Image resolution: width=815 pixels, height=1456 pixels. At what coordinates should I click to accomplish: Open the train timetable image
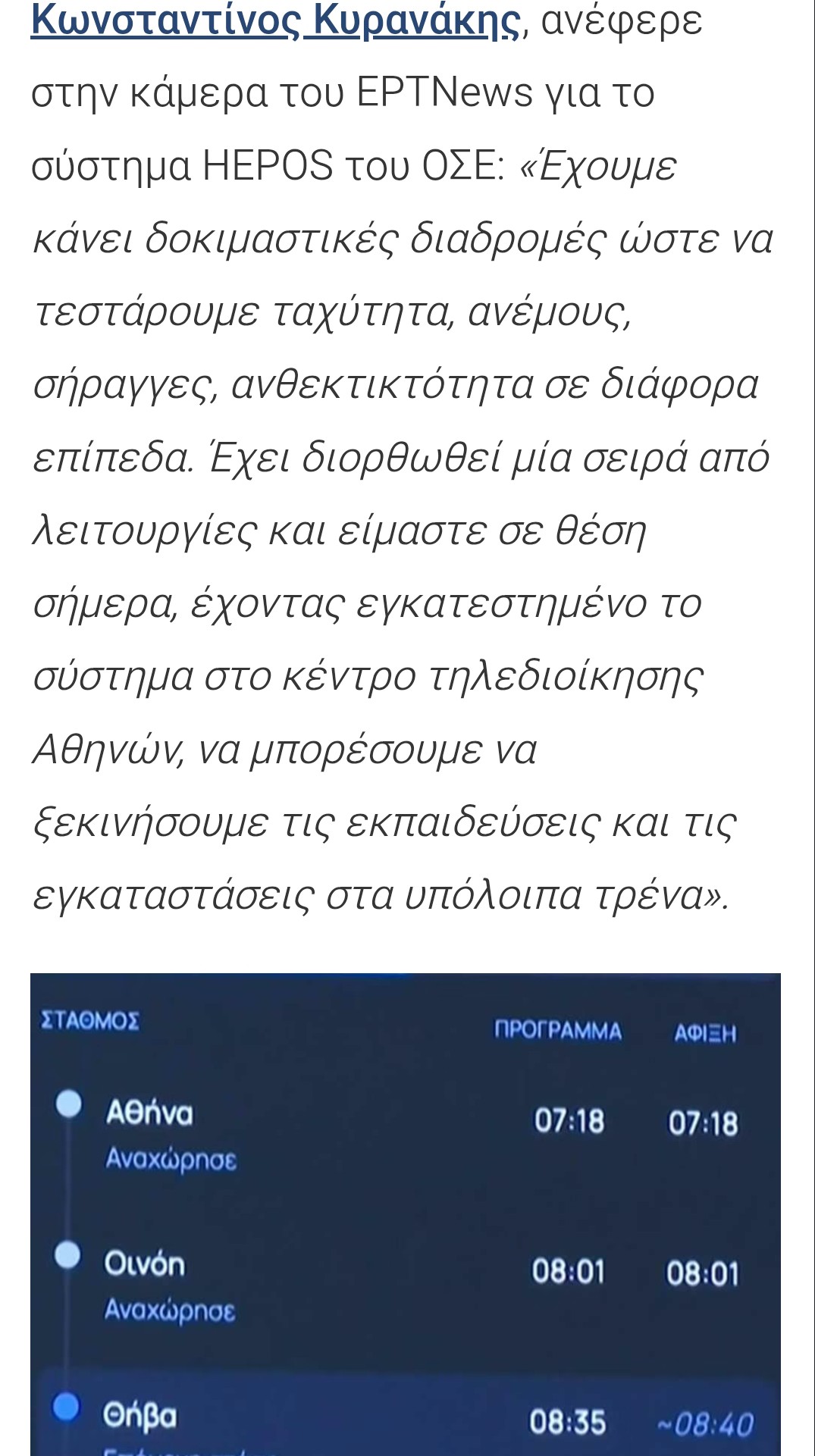(x=405, y=1213)
